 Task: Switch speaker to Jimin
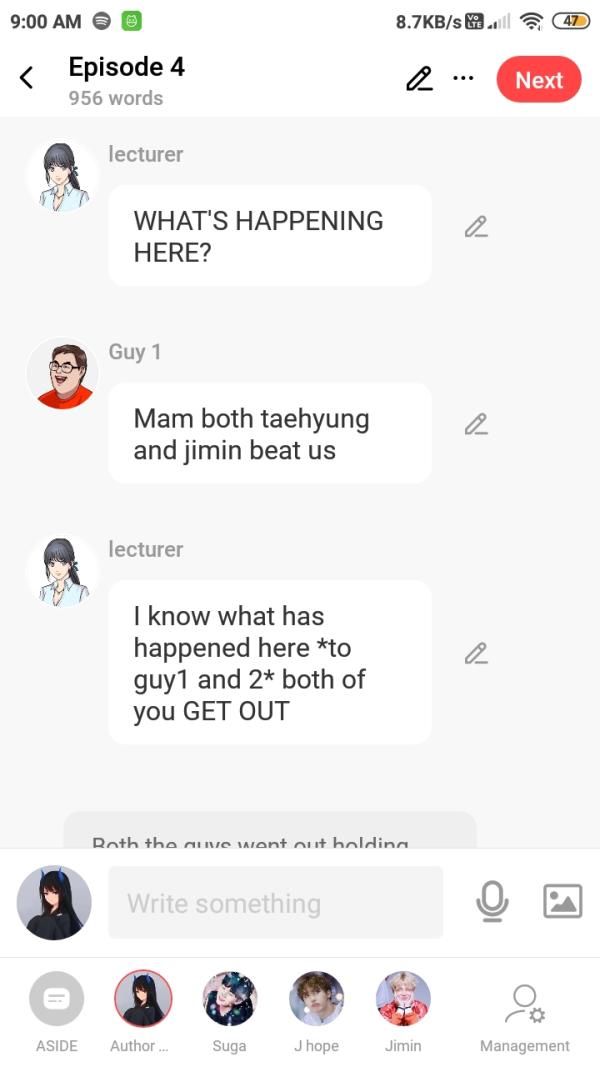pos(403,1000)
